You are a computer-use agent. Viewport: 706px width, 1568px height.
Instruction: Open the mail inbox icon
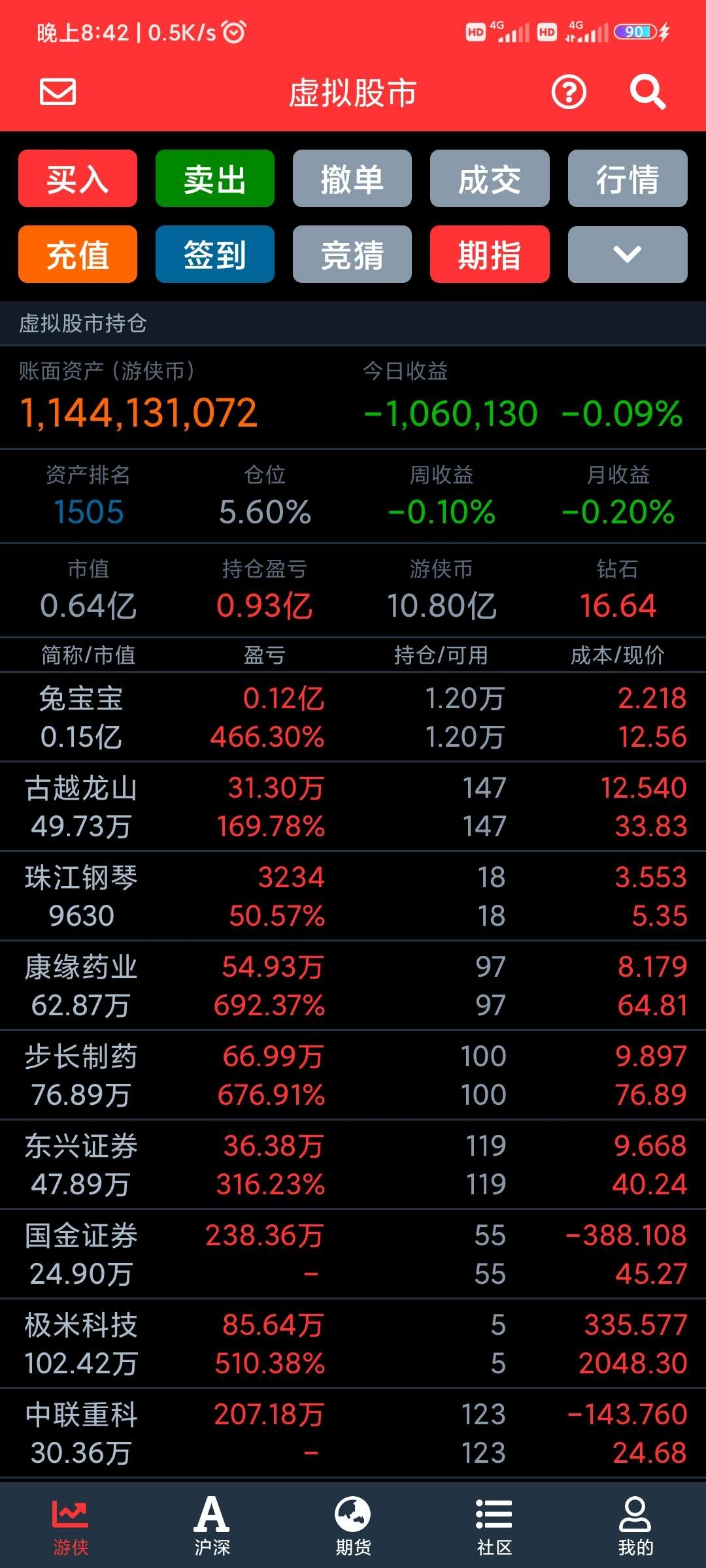pyautogui.click(x=58, y=91)
